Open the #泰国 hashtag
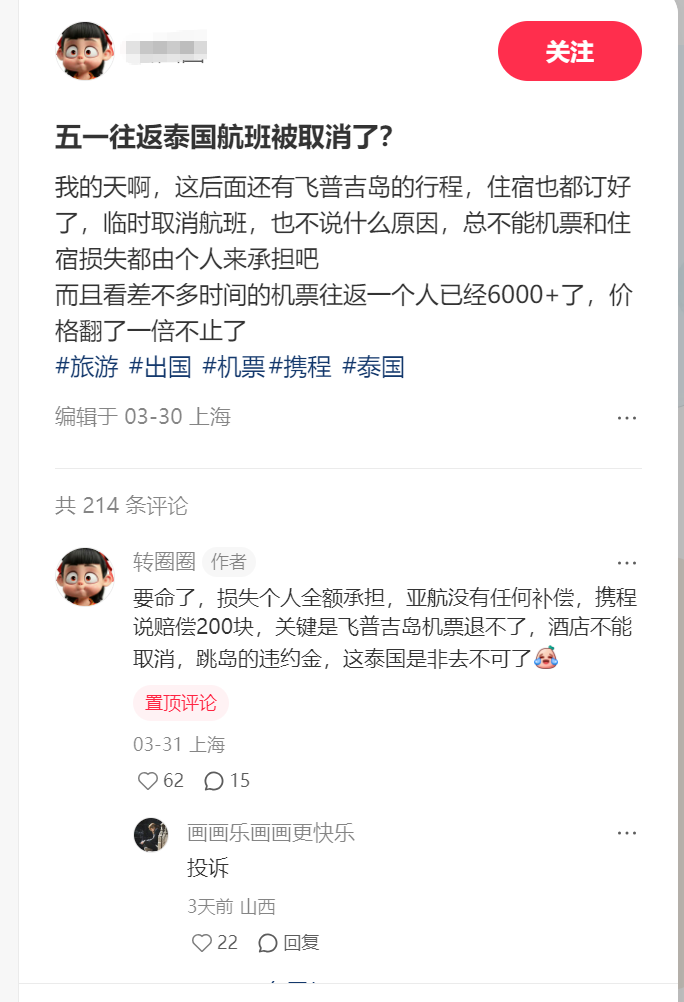The height and width of the screenshot is (1002, 684). [x=373, y=367]
